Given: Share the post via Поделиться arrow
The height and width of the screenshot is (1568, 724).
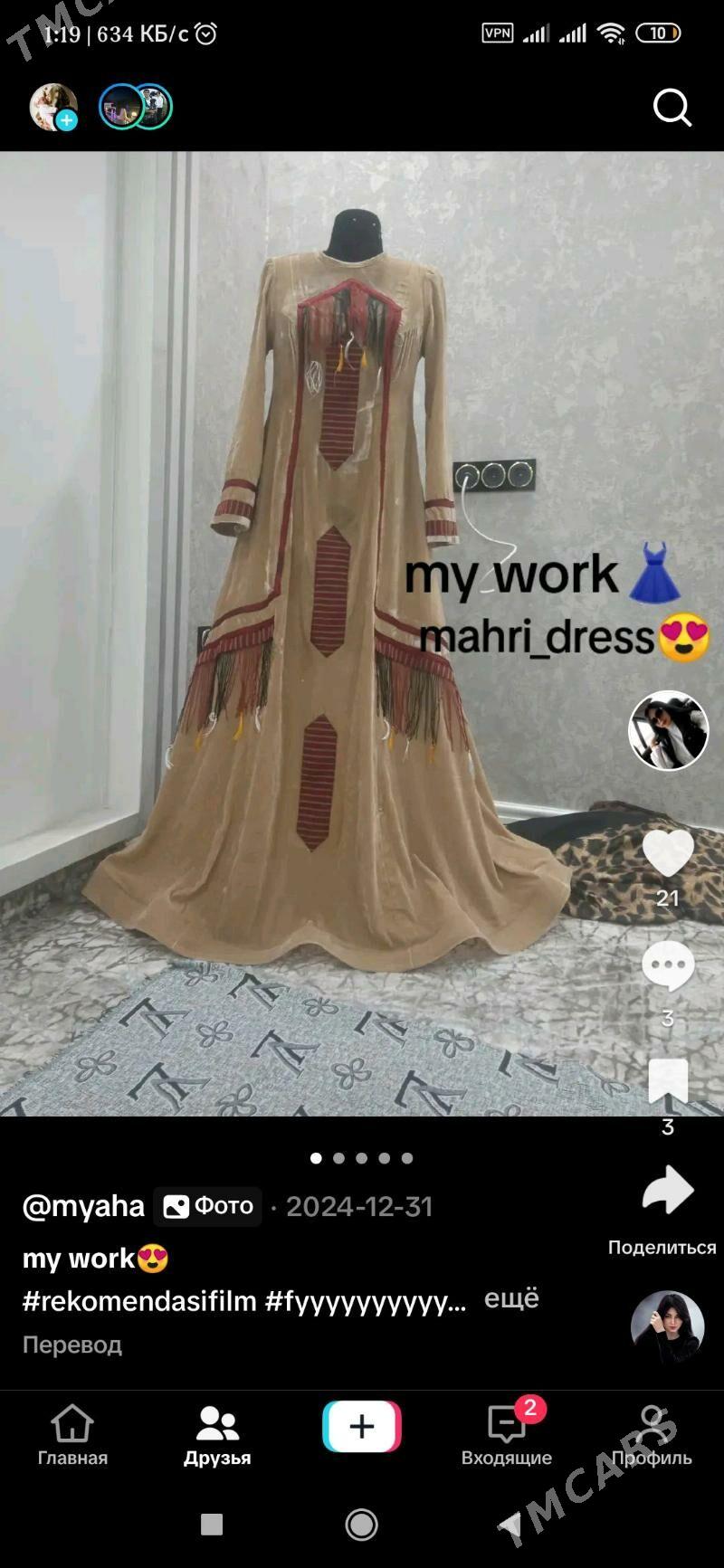Looking at the screenshot, I should [x=667, y=1191].
